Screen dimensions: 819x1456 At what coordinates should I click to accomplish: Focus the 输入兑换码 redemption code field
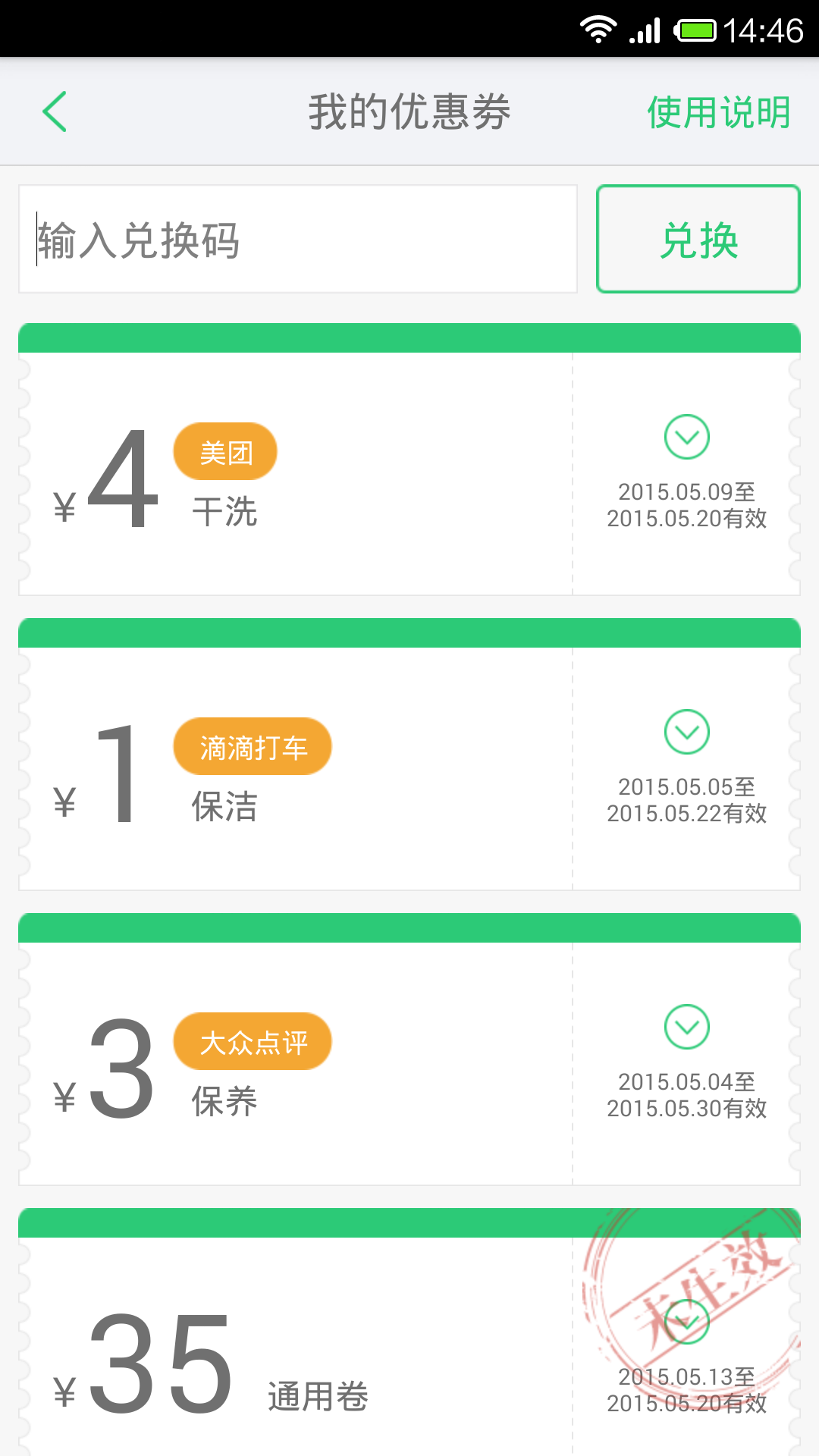click(297, 240)
